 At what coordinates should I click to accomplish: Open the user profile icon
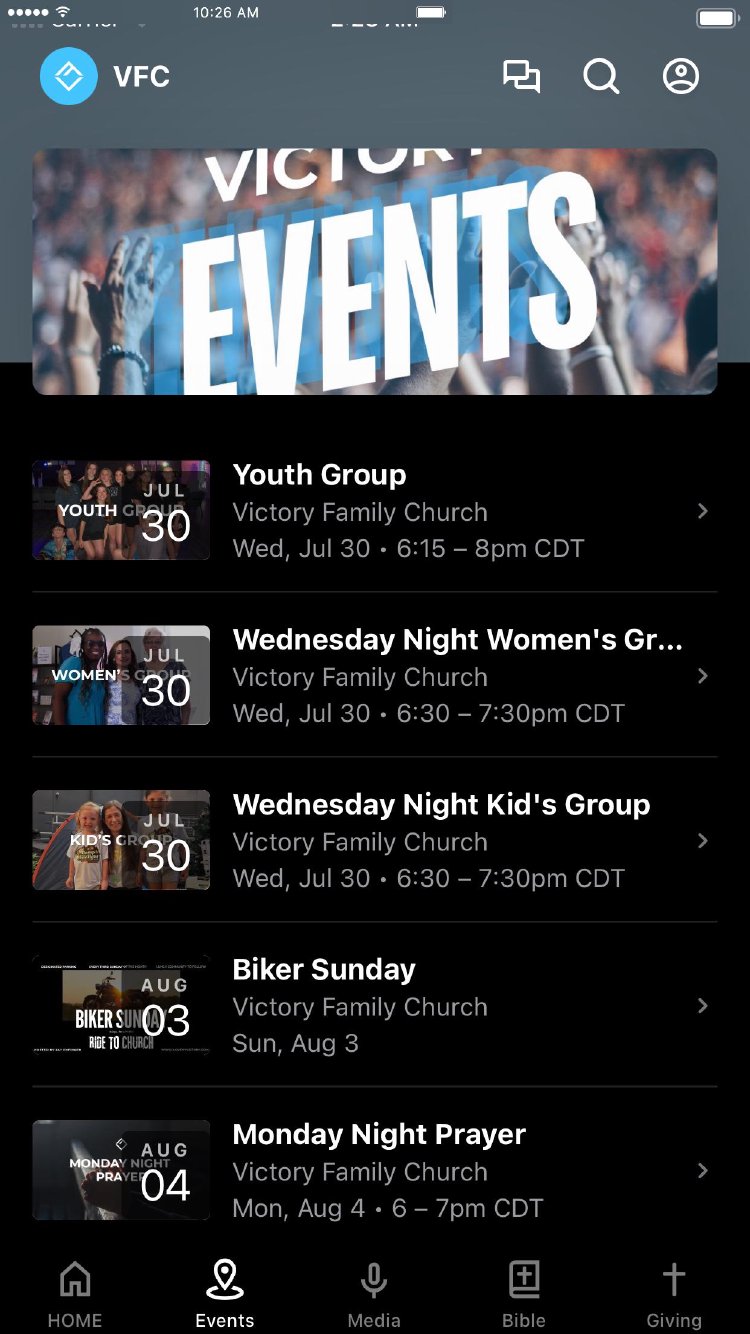681,77
